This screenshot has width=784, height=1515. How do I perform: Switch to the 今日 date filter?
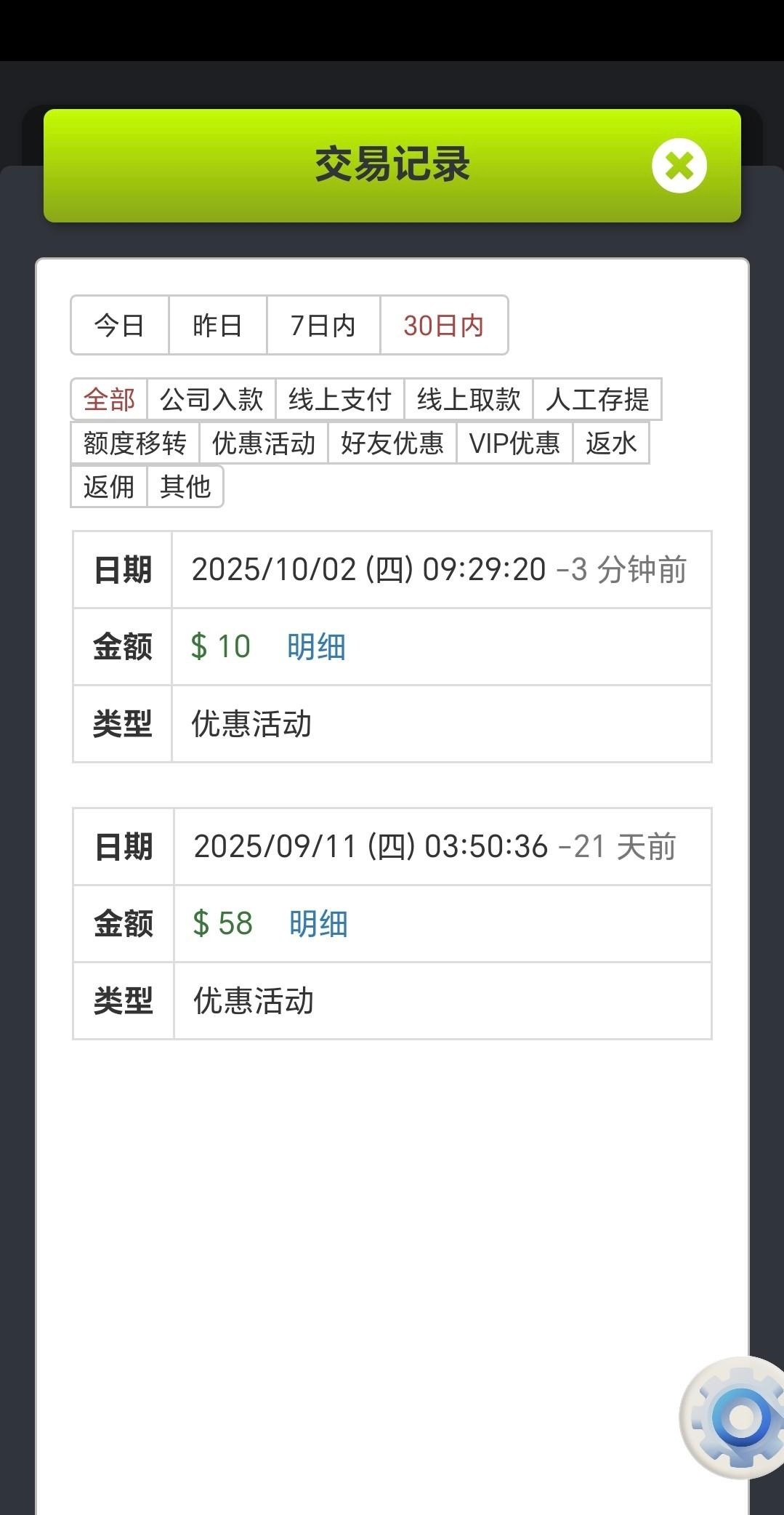tap(120, 325)
